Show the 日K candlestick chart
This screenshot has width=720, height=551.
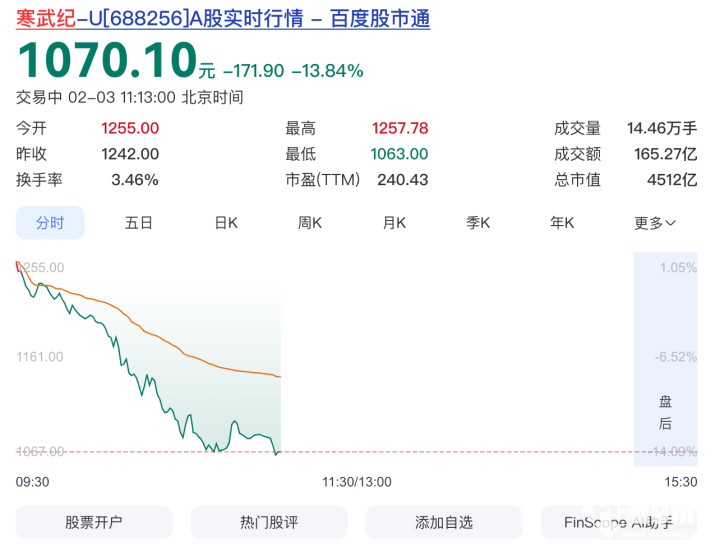226,223
